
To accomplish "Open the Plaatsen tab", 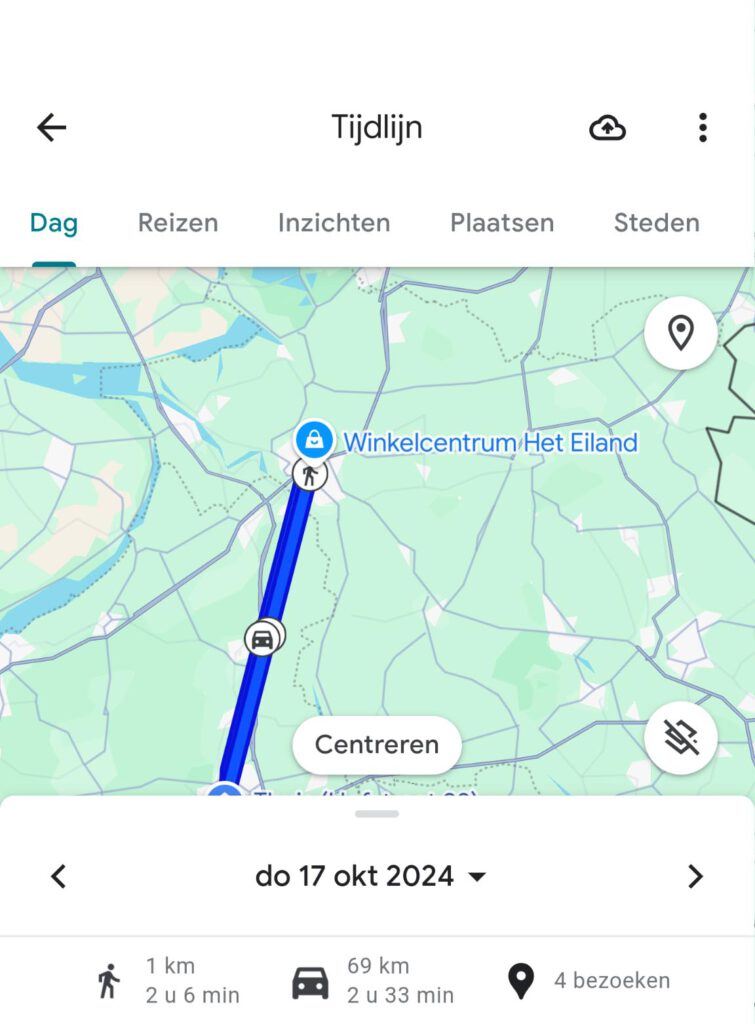I will (x=502, y=222).
